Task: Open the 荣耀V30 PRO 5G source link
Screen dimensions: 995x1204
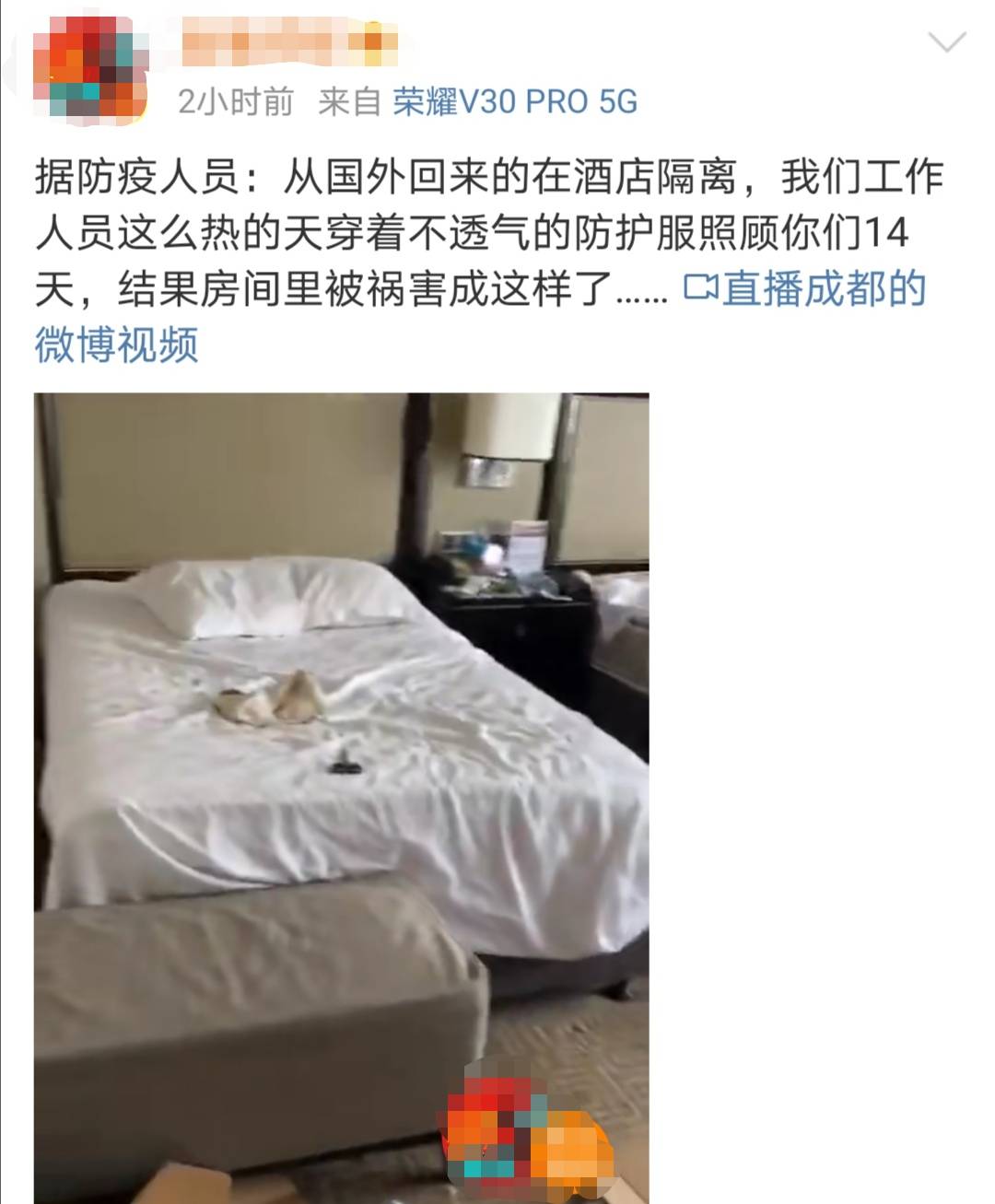Action: (515, 101)
